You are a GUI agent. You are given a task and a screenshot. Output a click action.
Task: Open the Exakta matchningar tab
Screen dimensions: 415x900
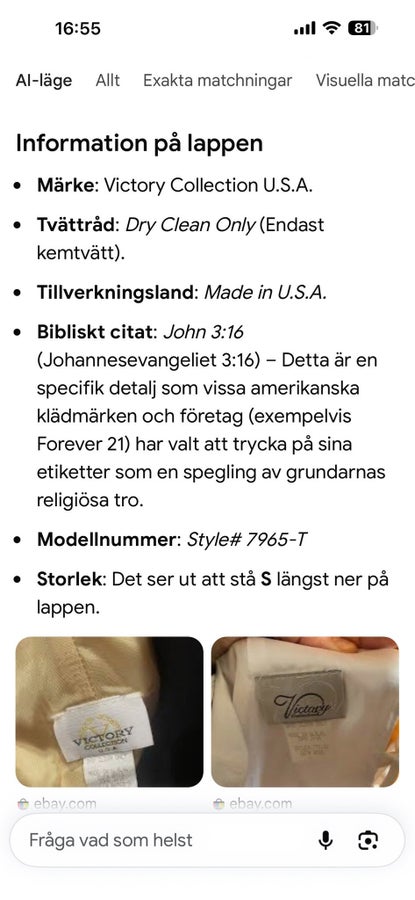coord(218,81)
